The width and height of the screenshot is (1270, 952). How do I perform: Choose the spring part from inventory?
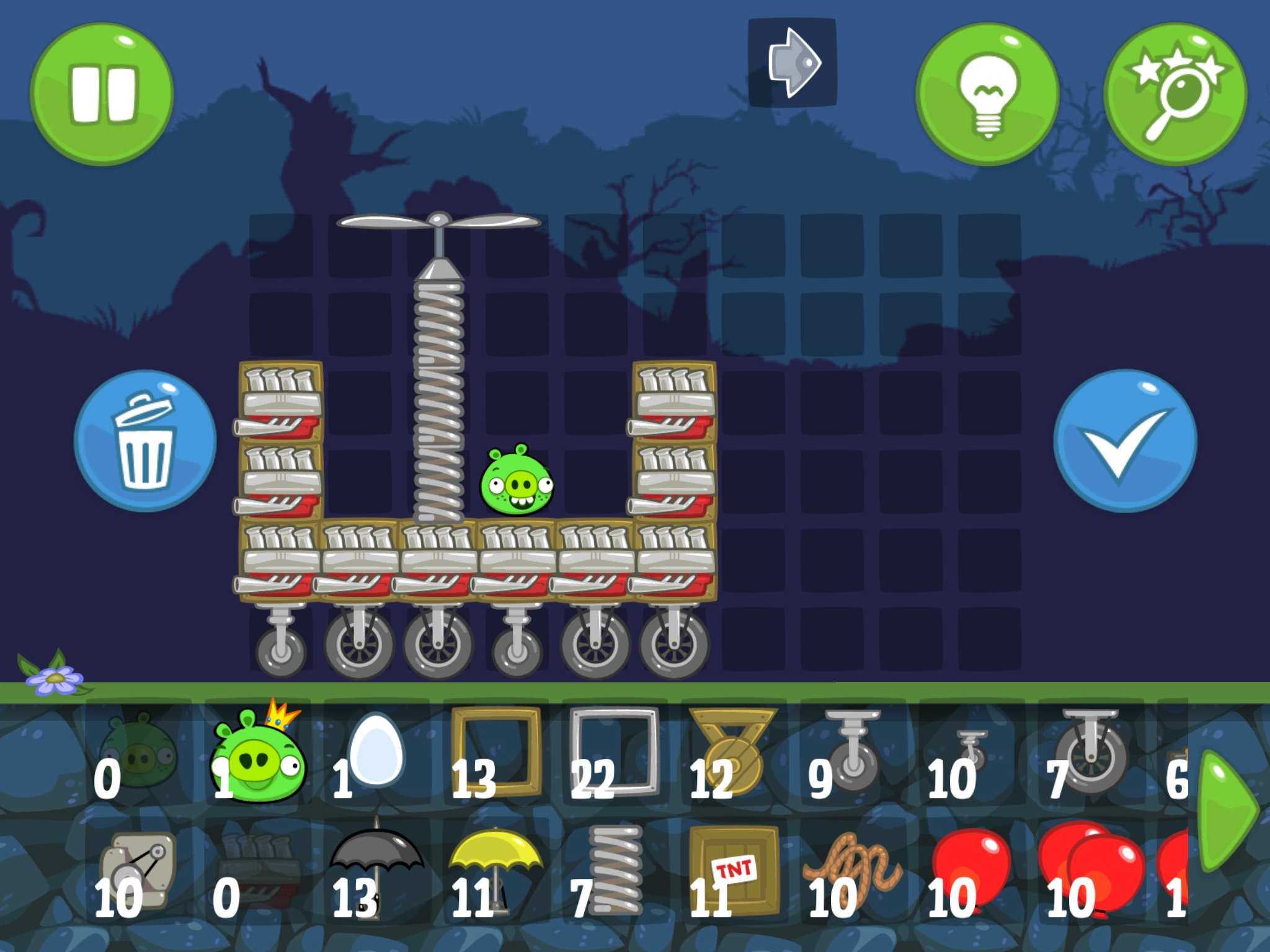coord(614,871)
